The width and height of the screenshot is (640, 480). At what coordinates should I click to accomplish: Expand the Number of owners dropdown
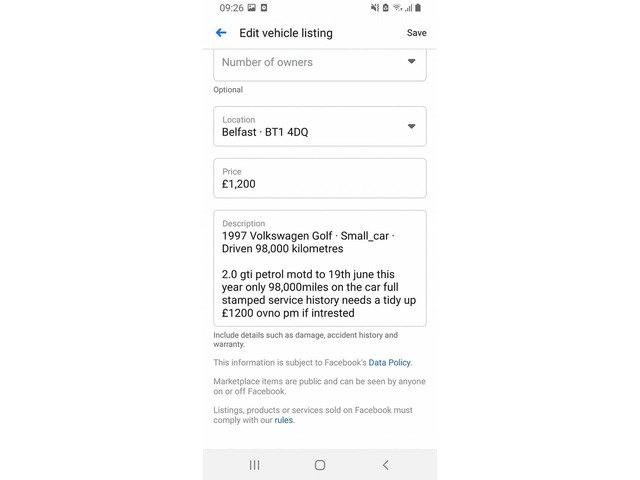(320, 62)
